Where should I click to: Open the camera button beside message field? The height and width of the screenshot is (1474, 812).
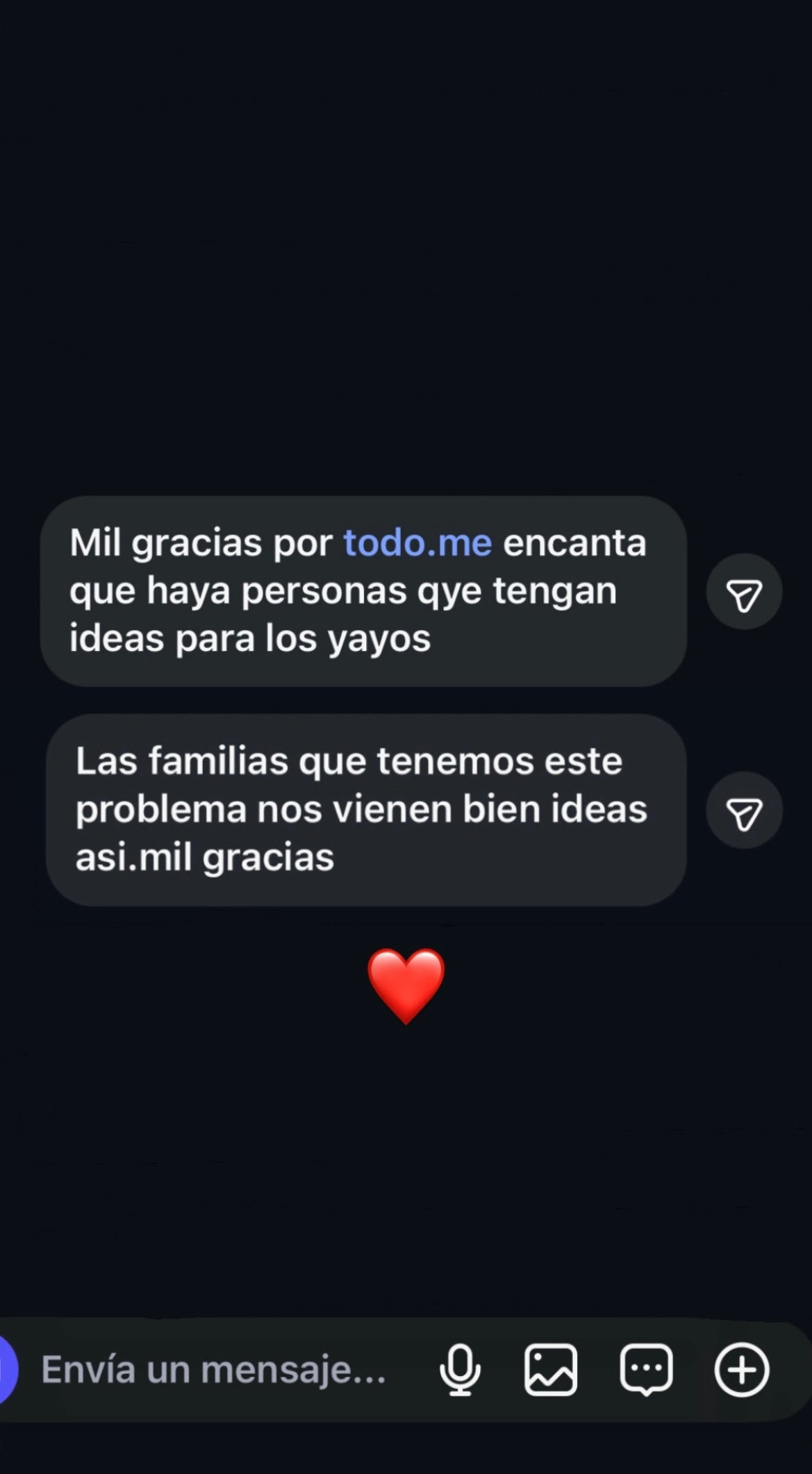(x=6, y=1370)
